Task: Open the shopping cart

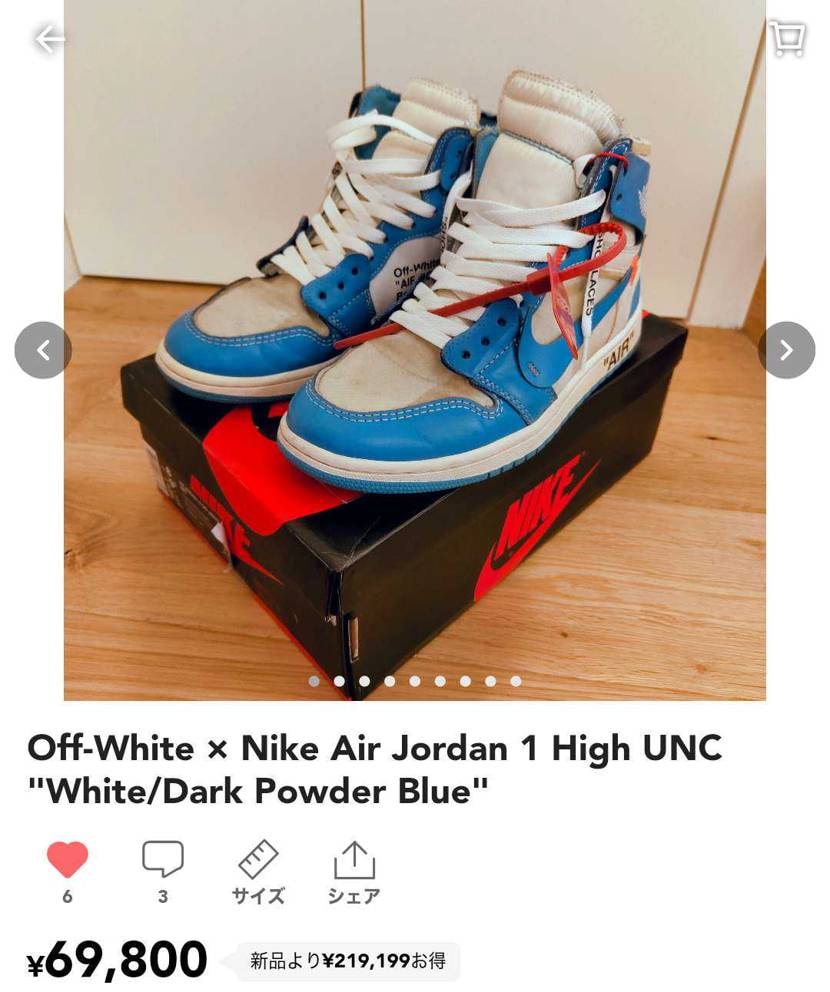Action: [786, 39]
